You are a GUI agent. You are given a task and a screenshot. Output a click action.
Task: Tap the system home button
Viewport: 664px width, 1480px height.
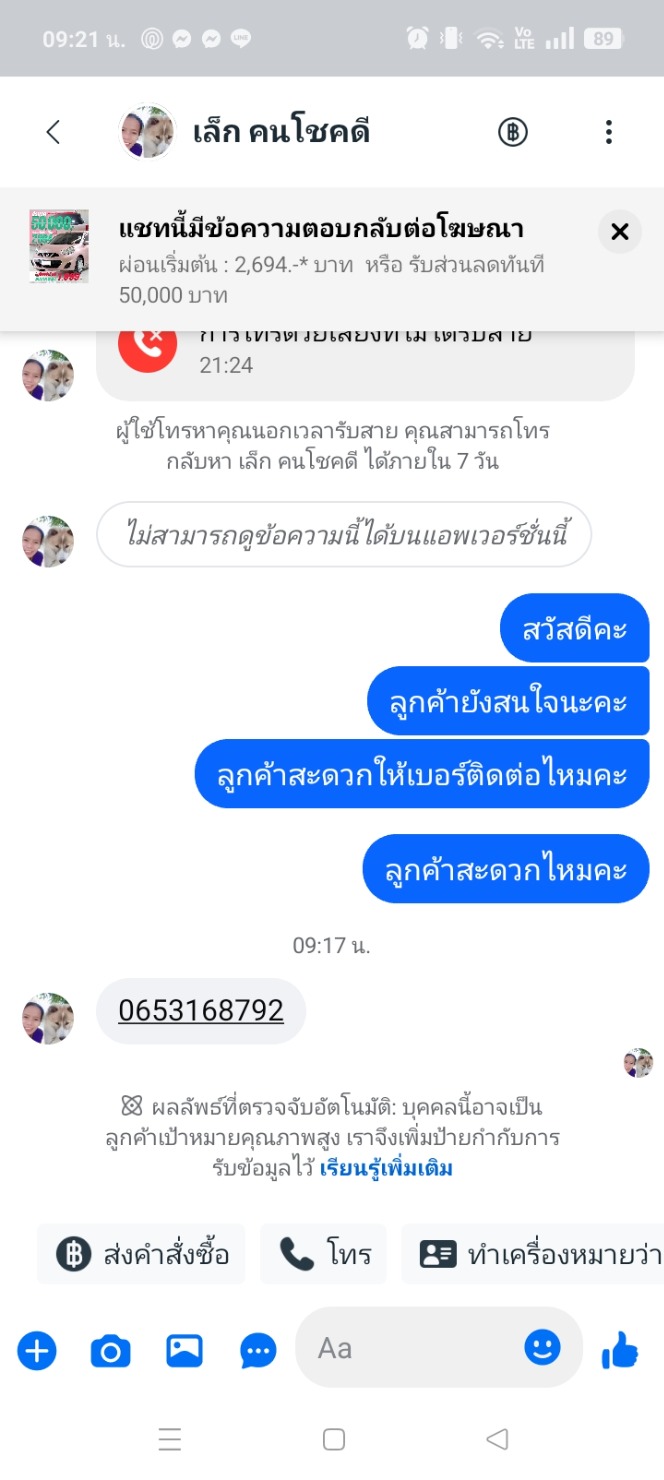[x=334, y=1440]
